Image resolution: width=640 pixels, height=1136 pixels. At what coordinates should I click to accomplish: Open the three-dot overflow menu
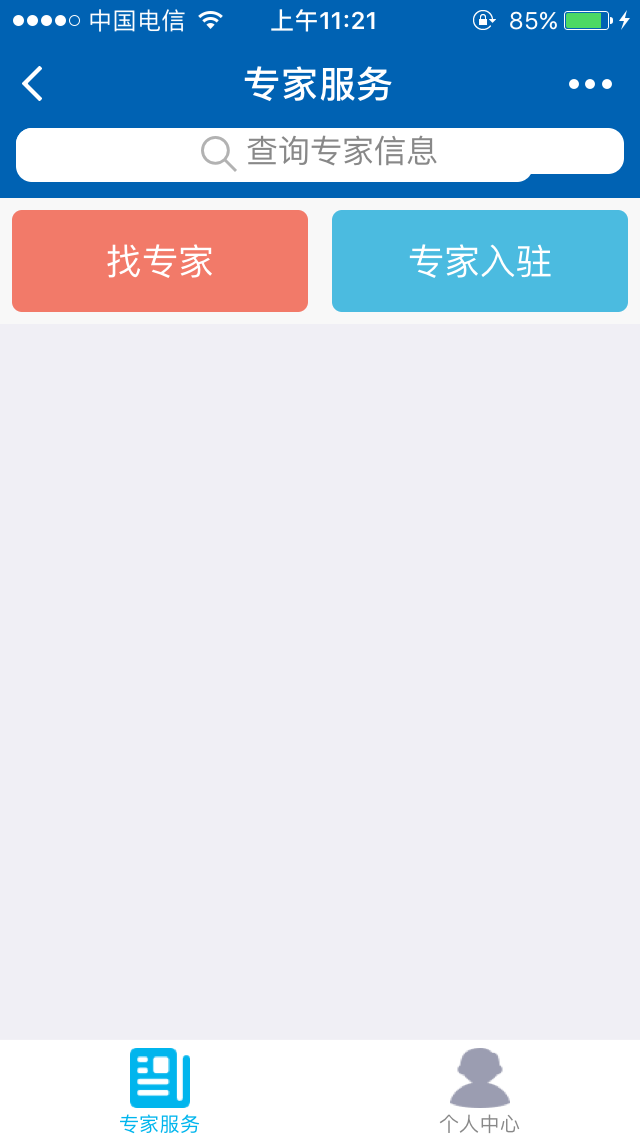pyautogui.click(x=590, y=84)
